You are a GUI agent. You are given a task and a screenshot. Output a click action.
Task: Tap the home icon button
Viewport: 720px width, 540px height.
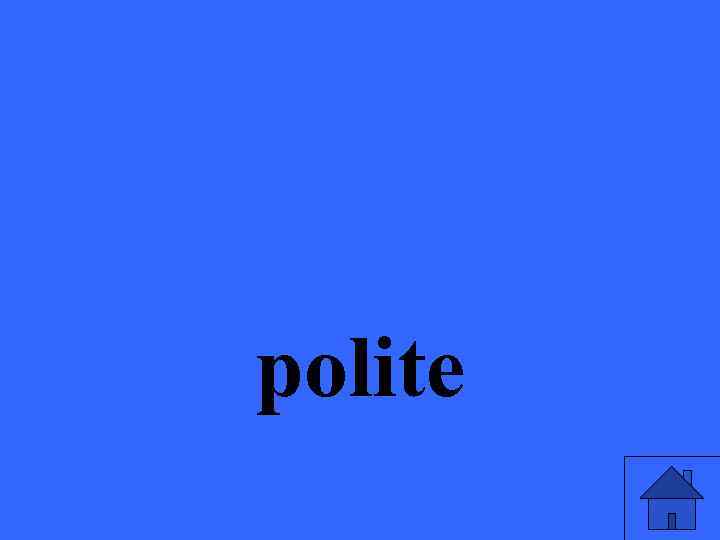tap(672, 498)
